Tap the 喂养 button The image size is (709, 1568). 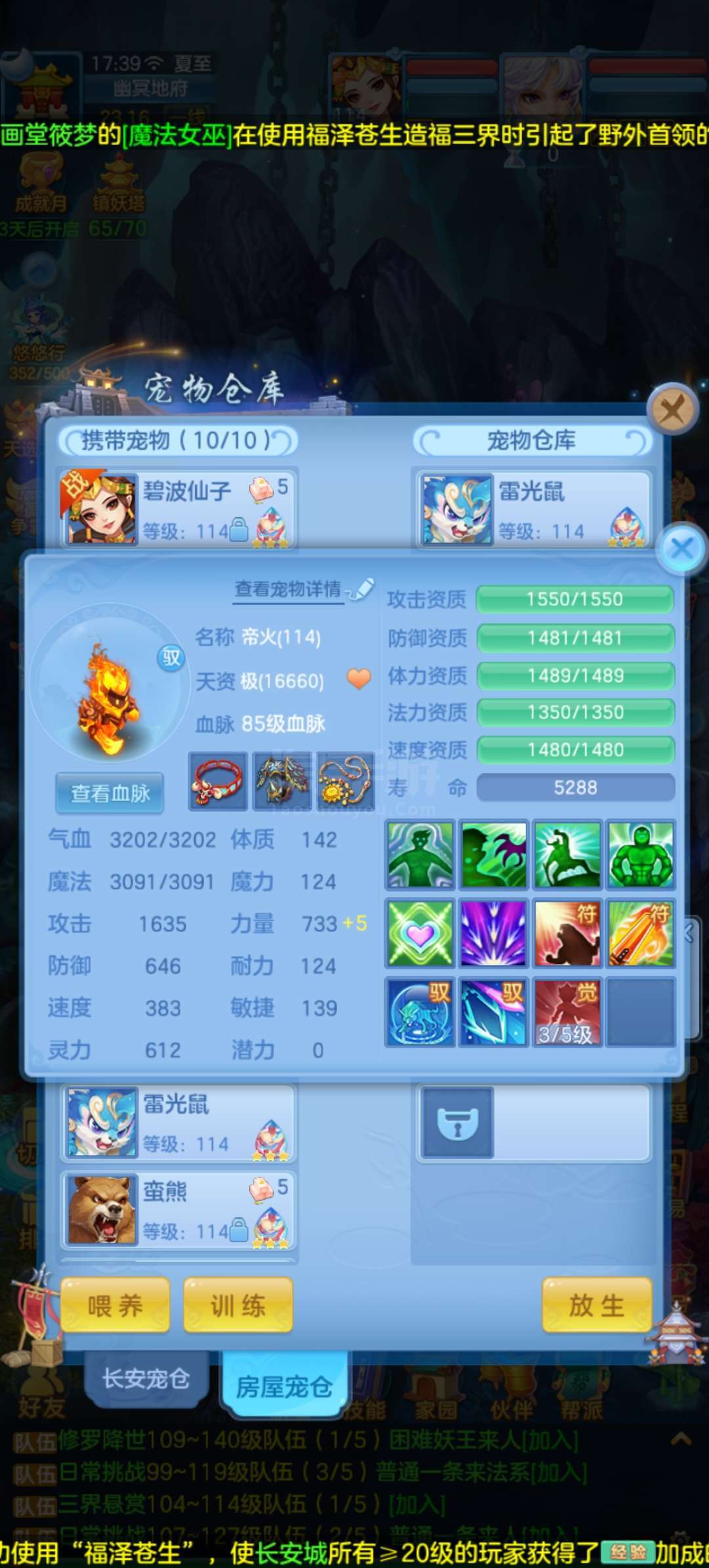(115, 1306)
